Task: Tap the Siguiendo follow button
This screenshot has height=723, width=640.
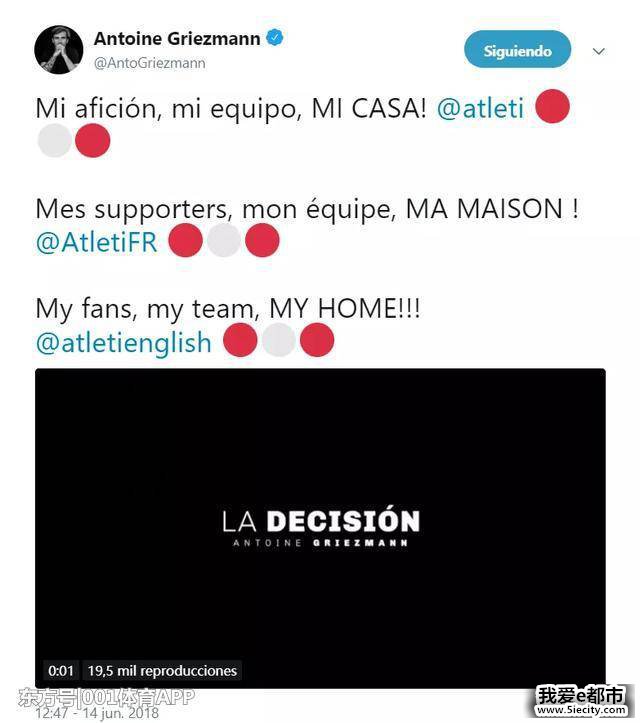Action: coord(517,50)
